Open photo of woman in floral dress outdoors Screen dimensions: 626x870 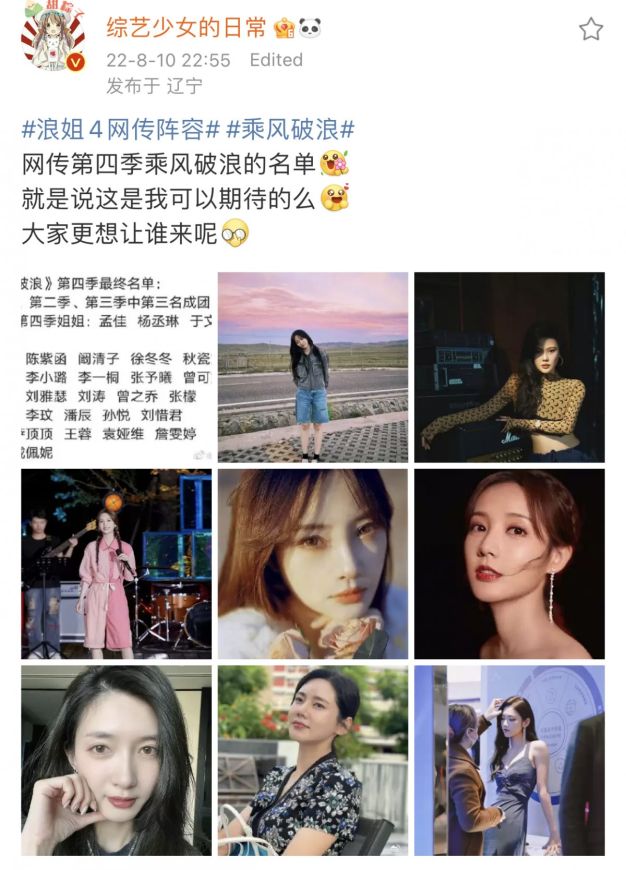312,760
